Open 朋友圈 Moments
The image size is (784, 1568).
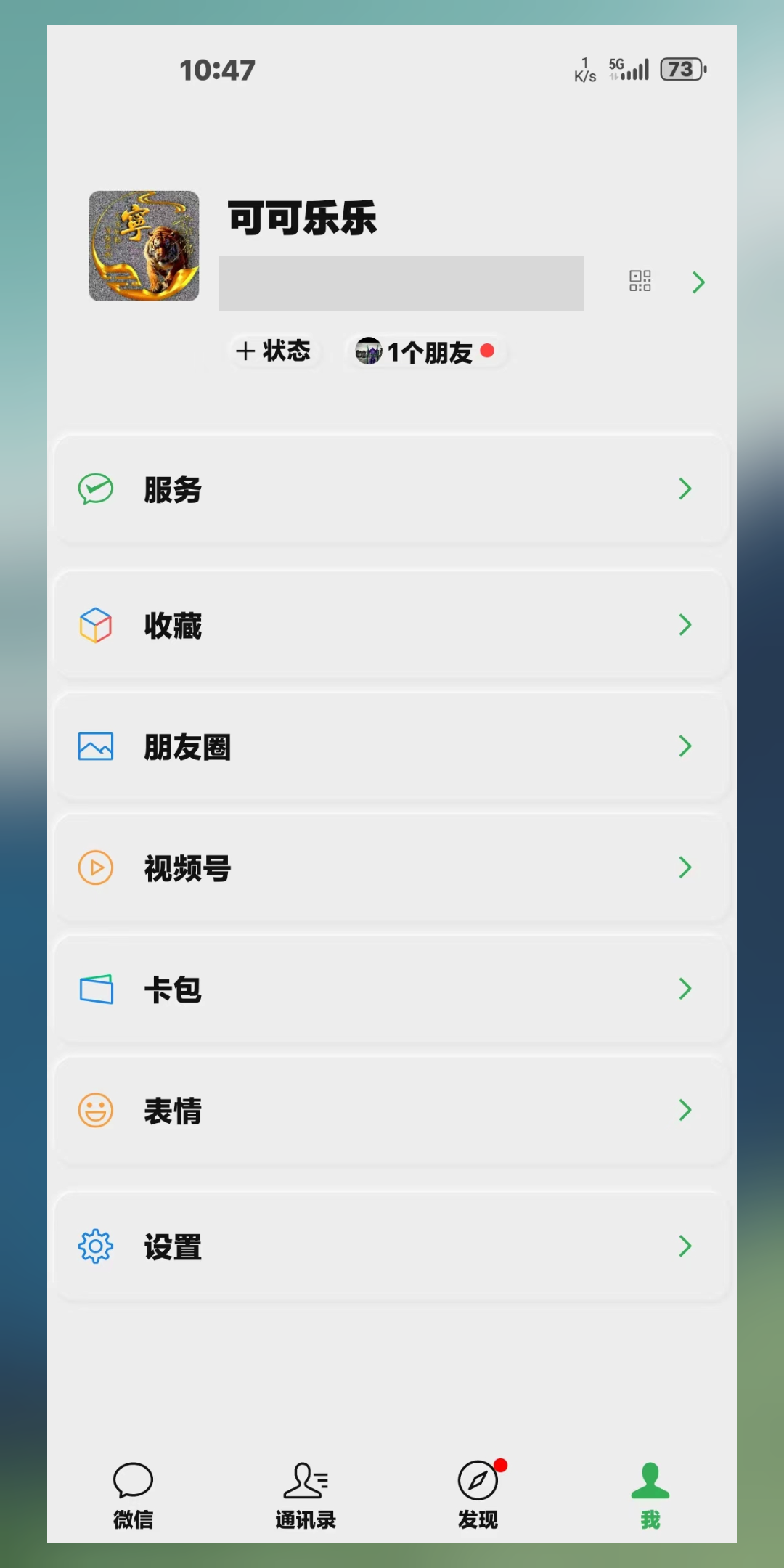pyautogui.click(x=392, y=746)
